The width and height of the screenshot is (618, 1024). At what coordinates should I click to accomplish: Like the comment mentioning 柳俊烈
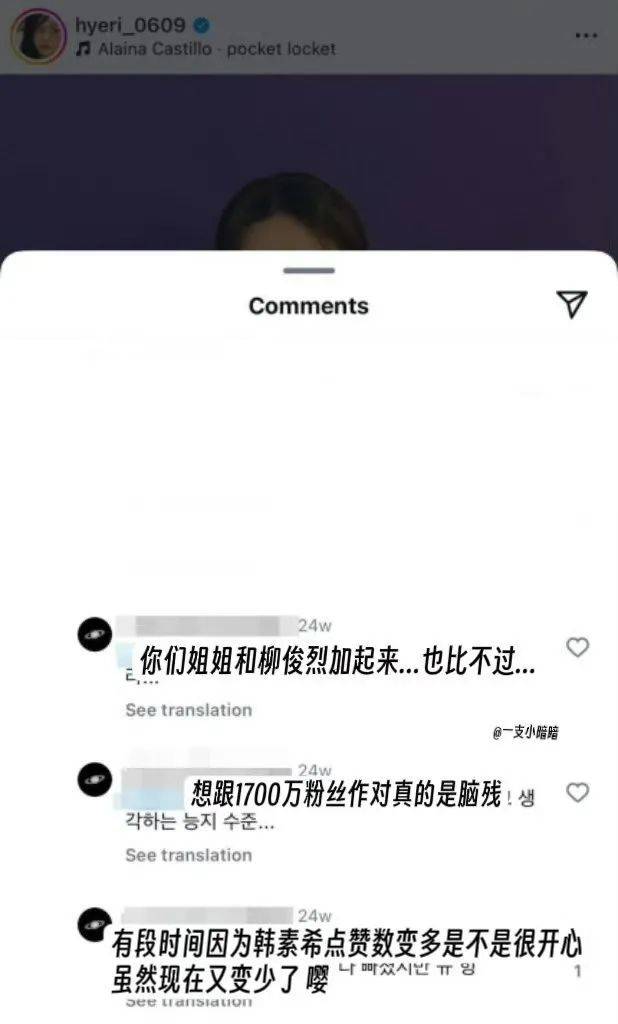click(x=577, y=647)
